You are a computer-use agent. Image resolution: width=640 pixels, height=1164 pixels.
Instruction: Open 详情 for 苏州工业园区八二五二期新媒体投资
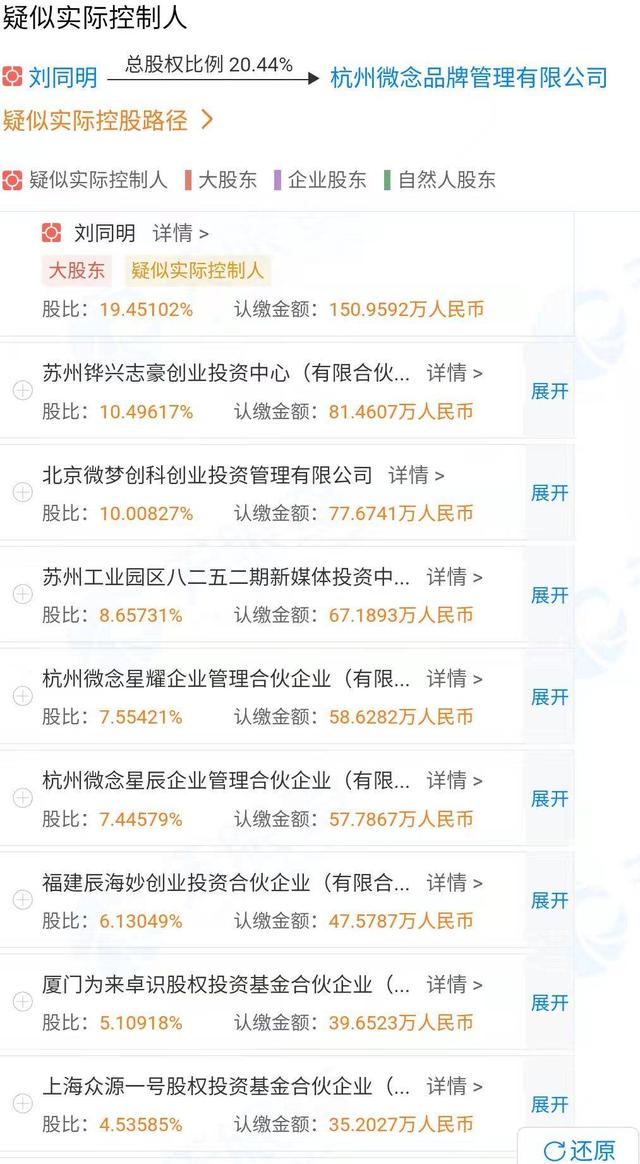click(x=454, y=578)
